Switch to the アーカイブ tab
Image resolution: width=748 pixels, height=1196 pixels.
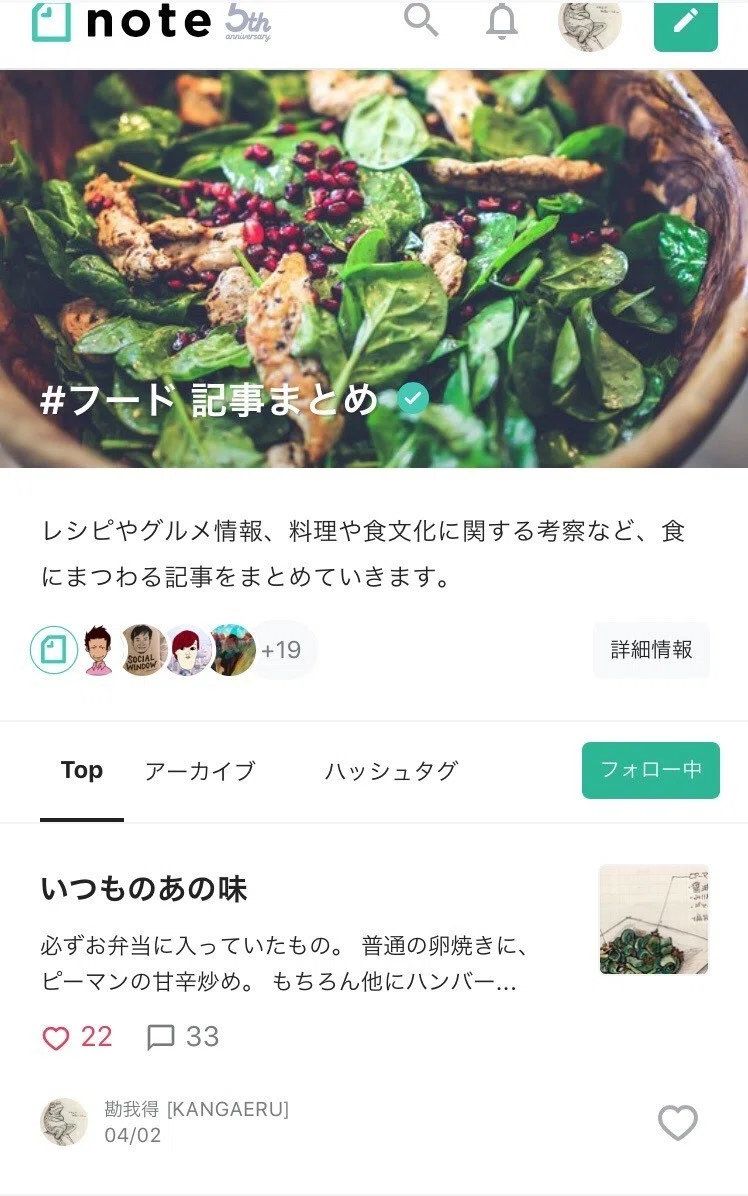click(x=200, y=771)
